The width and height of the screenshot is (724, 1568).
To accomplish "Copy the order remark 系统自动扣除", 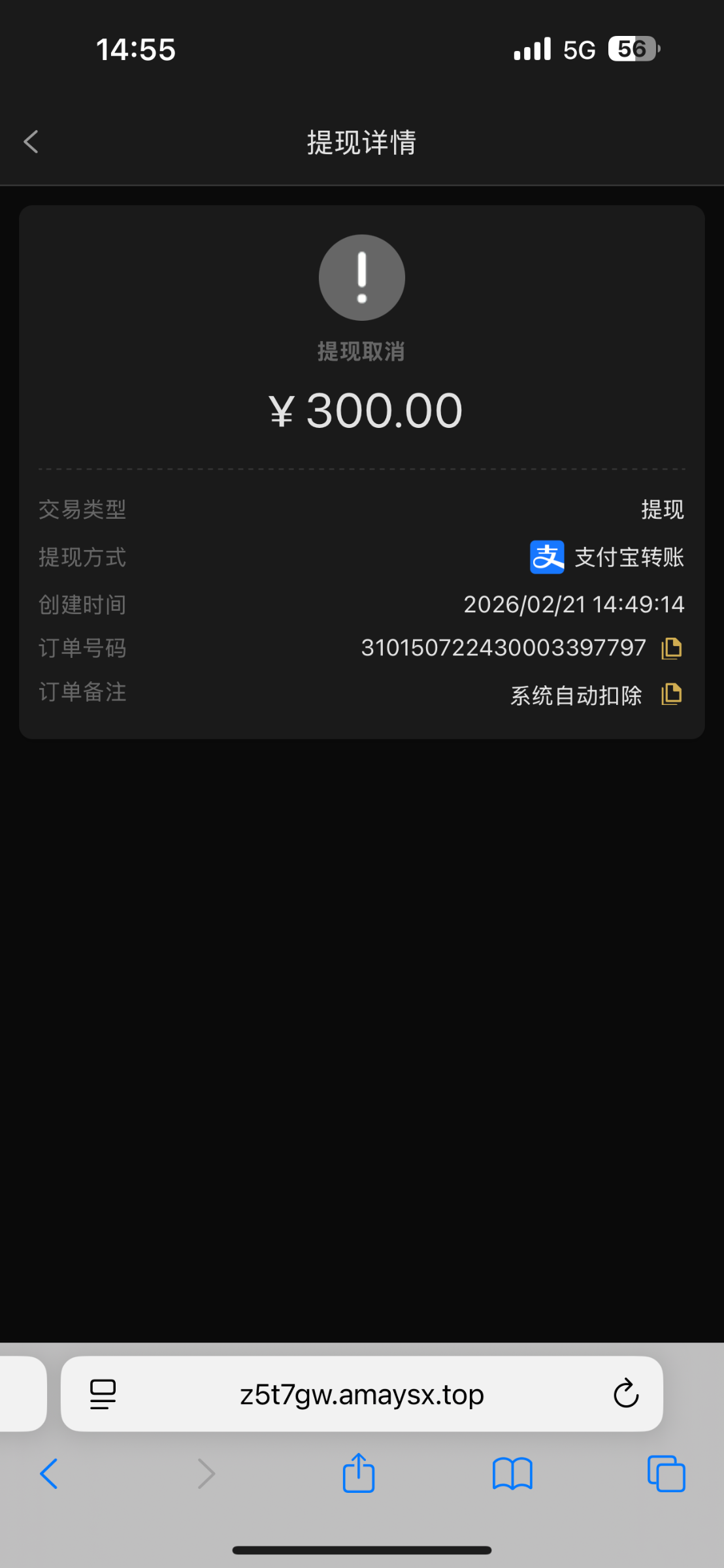I will point(671,694).
